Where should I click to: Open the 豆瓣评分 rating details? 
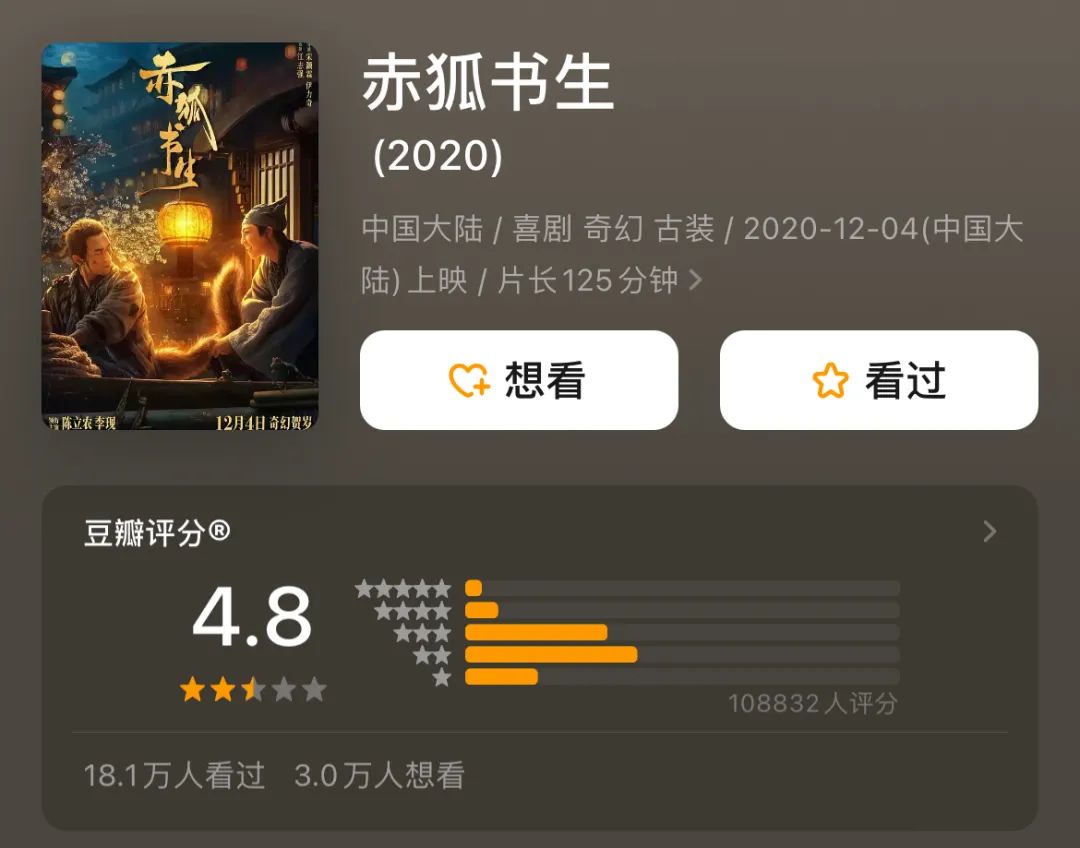tap(989, 532)
